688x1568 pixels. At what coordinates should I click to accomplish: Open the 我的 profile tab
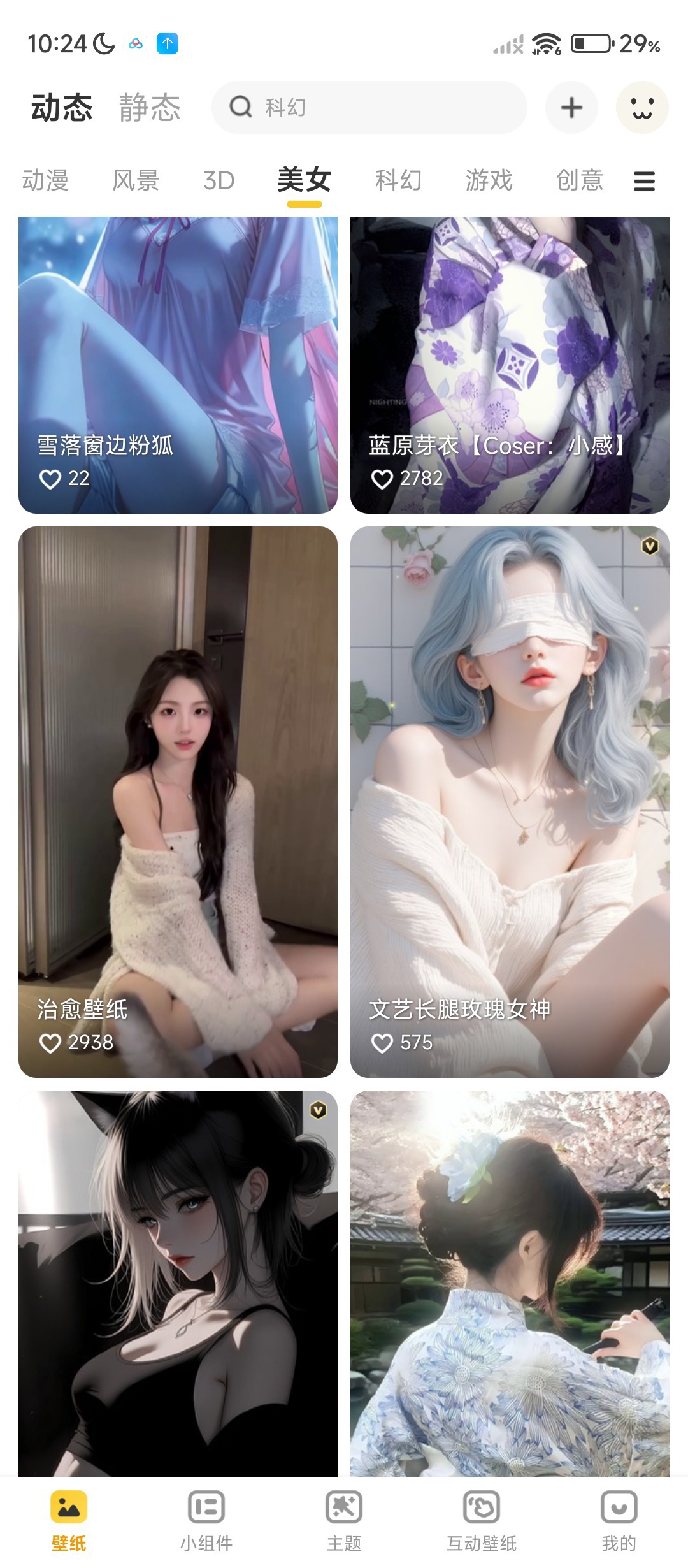[619, 1521]
